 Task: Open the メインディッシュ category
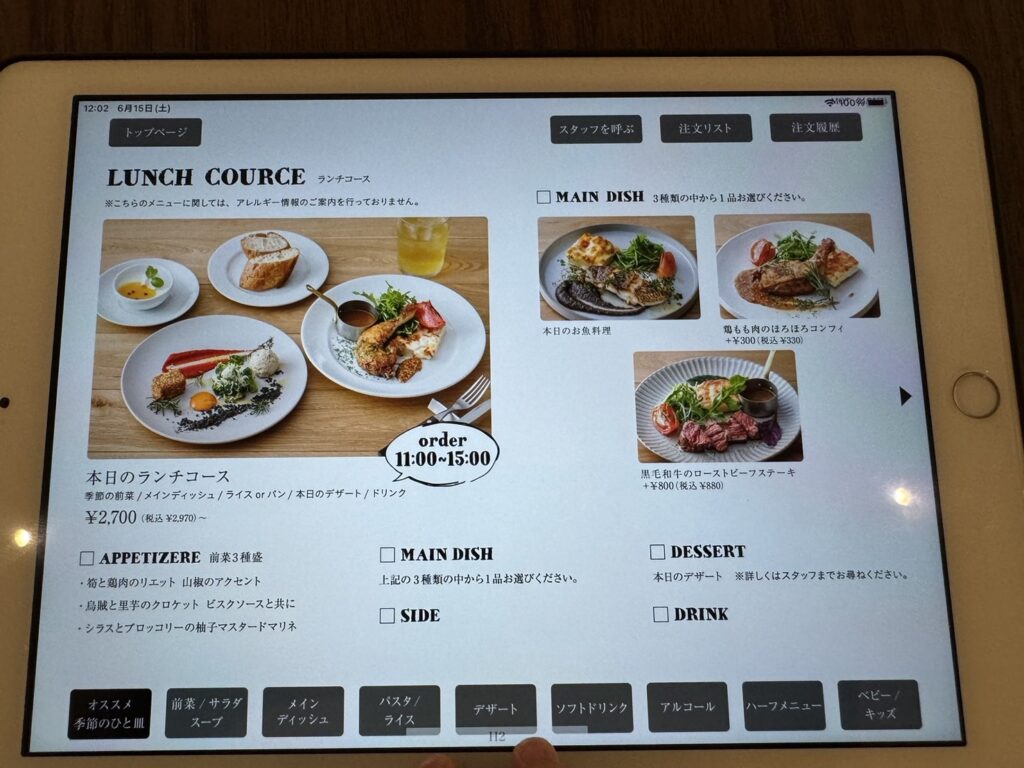[303, 711]
